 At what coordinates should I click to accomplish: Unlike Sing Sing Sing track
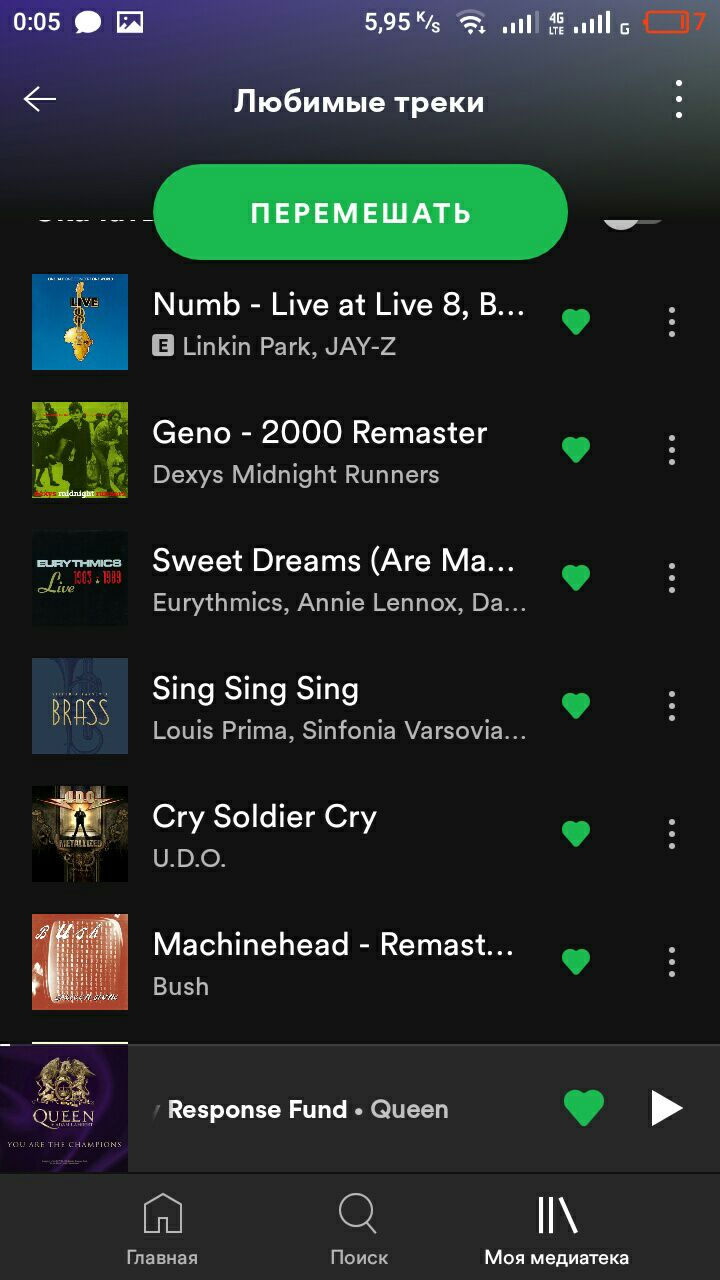coord(576,706)
